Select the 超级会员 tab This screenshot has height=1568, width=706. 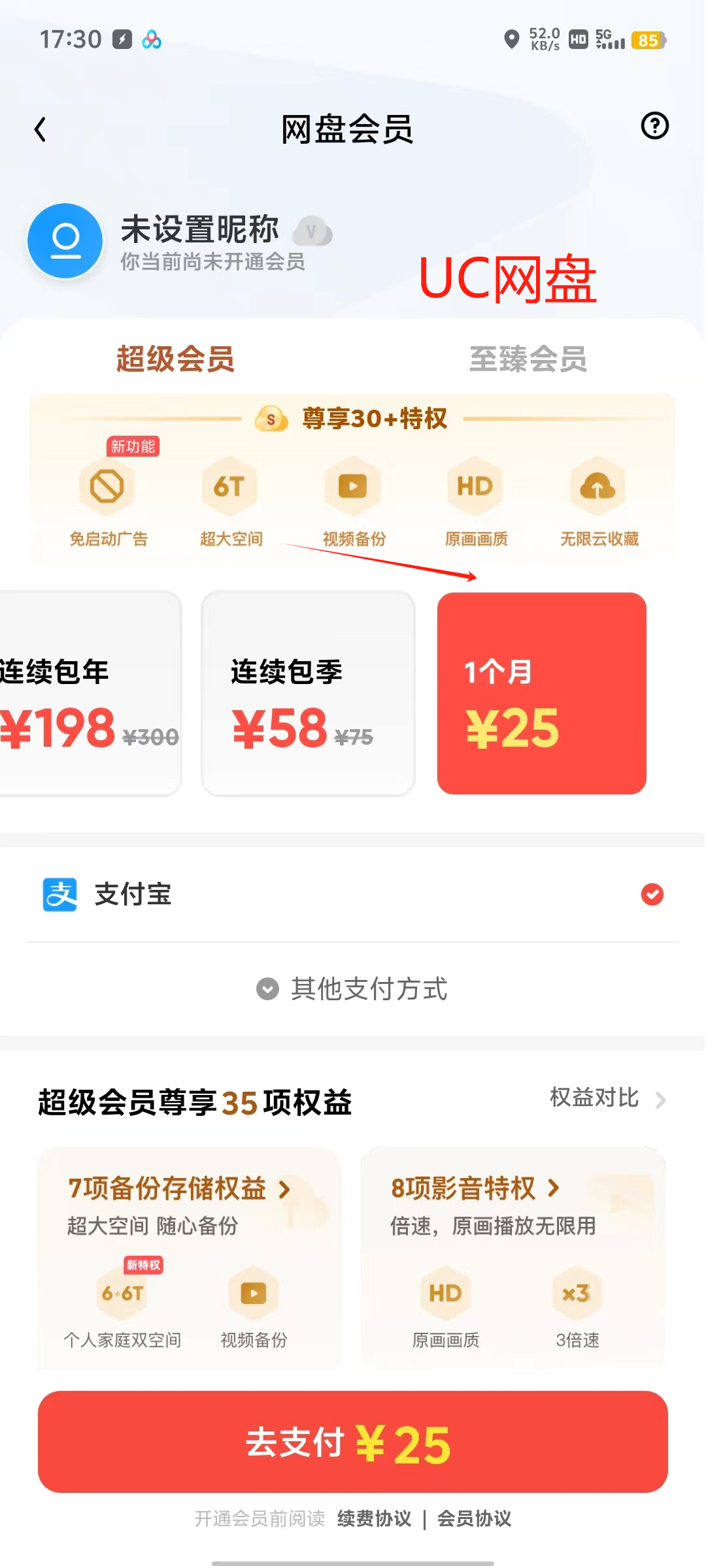click(x=175, y=359)
